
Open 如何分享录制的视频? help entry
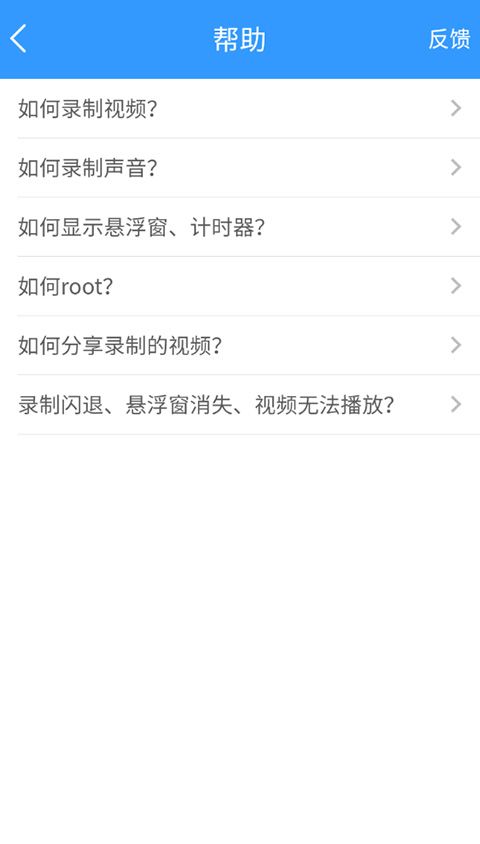pyautogui.click(x=240, y=346)
